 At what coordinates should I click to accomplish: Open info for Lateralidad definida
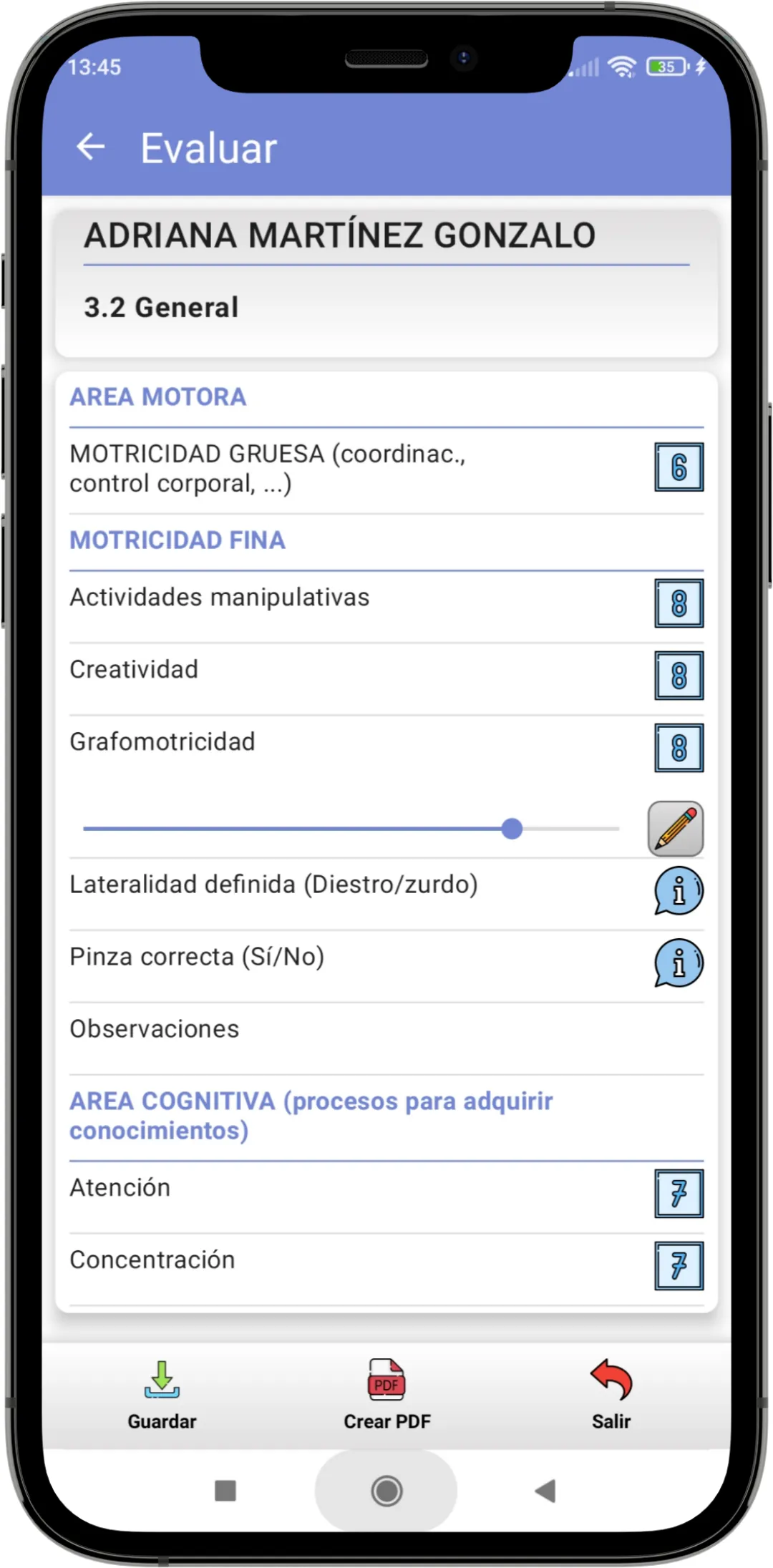tap(679, 891)
